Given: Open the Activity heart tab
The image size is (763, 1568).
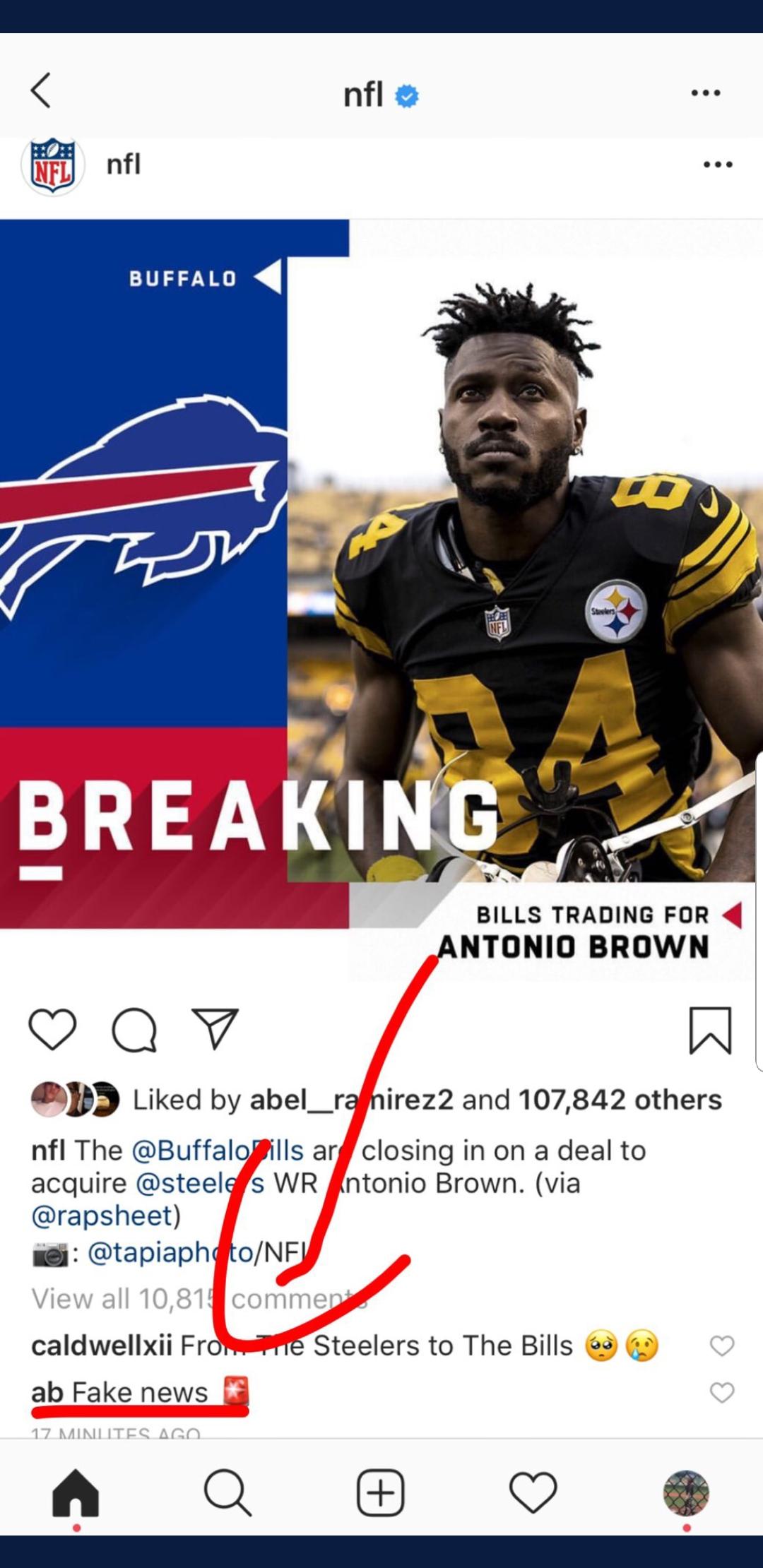Looking at the screenshot, I should click(533, 1493).
